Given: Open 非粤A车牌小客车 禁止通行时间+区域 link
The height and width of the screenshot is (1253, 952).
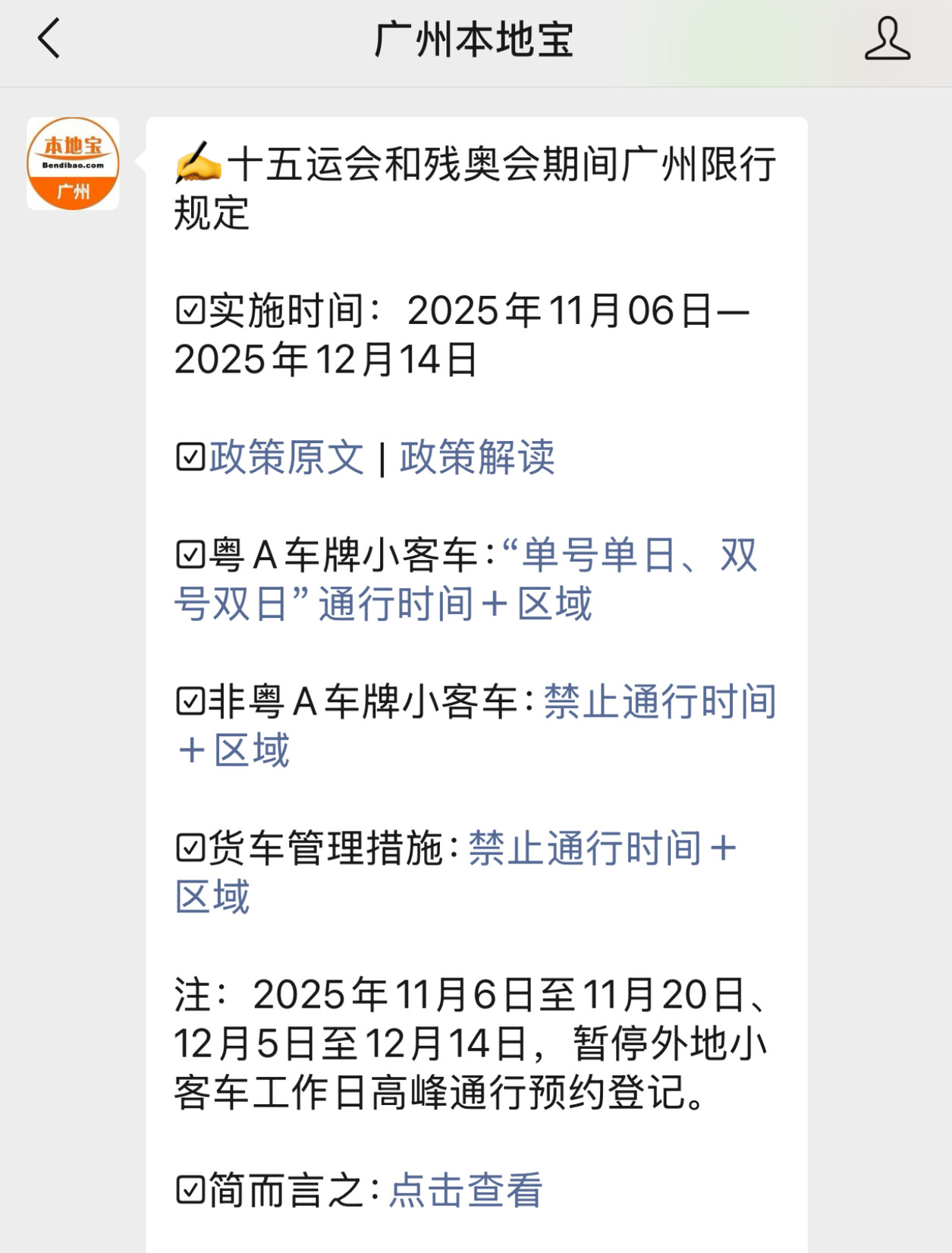Looking at the screenshot, I should click(660, 702).
